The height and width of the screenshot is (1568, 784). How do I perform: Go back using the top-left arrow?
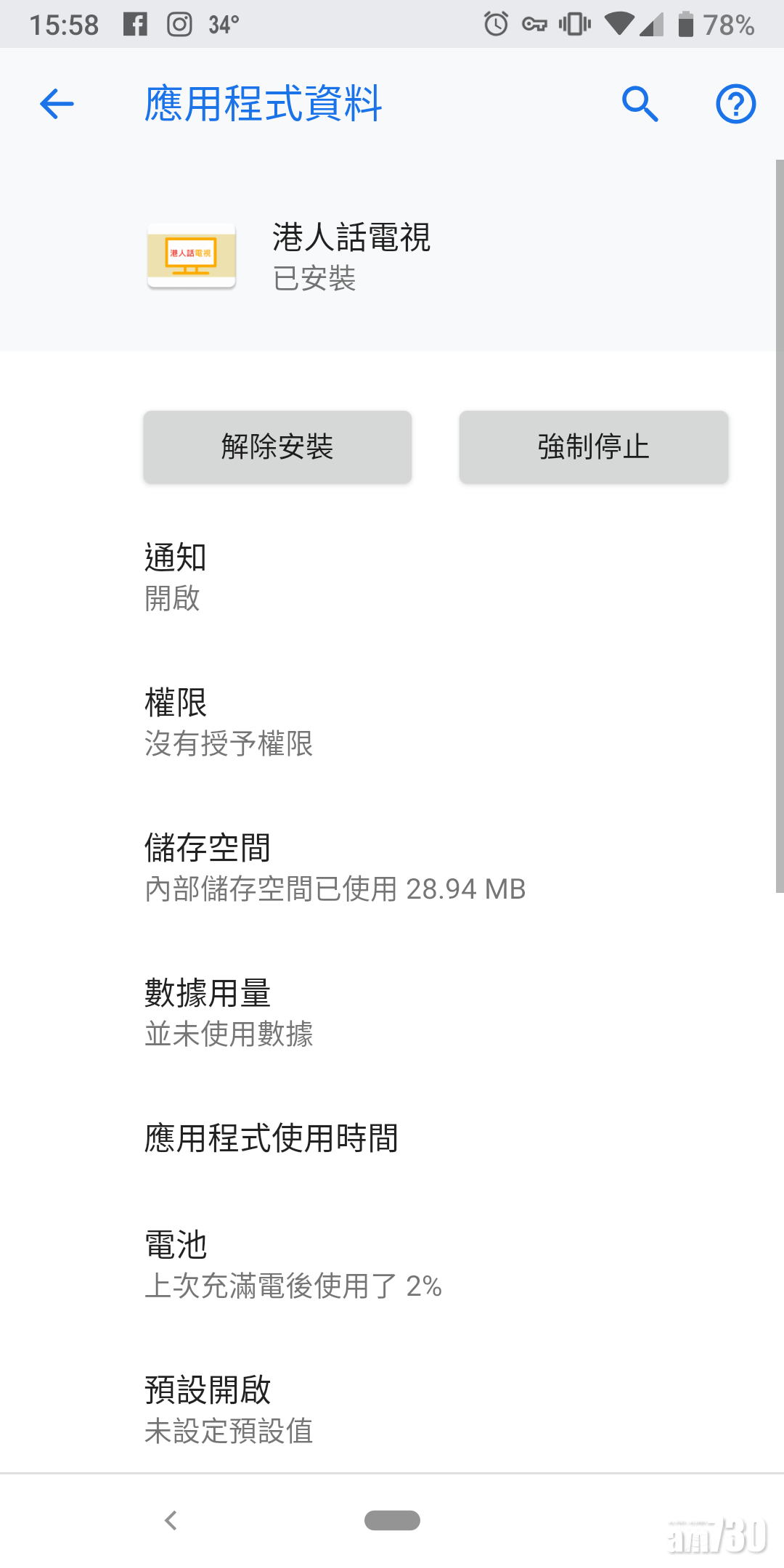click(x=57, y=104)
